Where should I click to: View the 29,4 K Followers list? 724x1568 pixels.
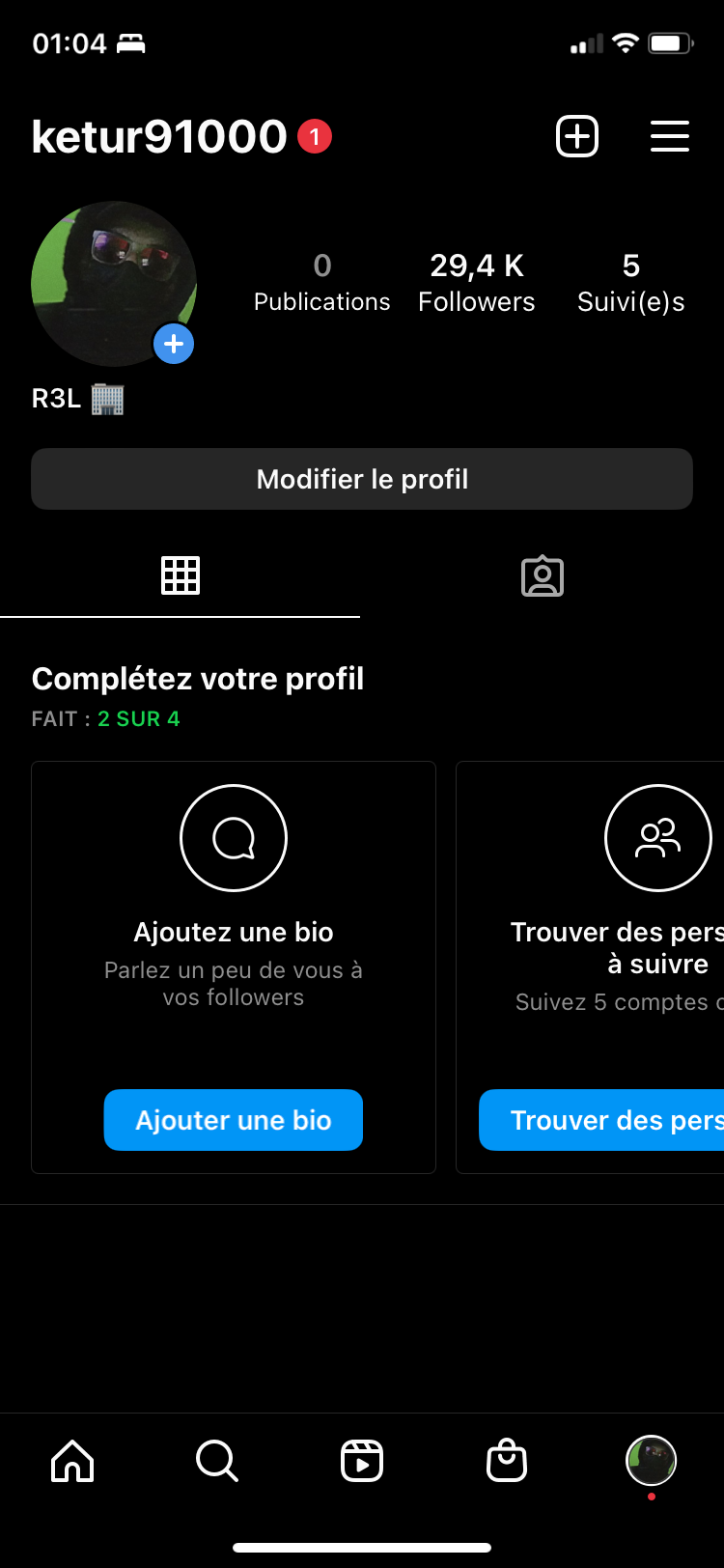[x=476, y=282]
